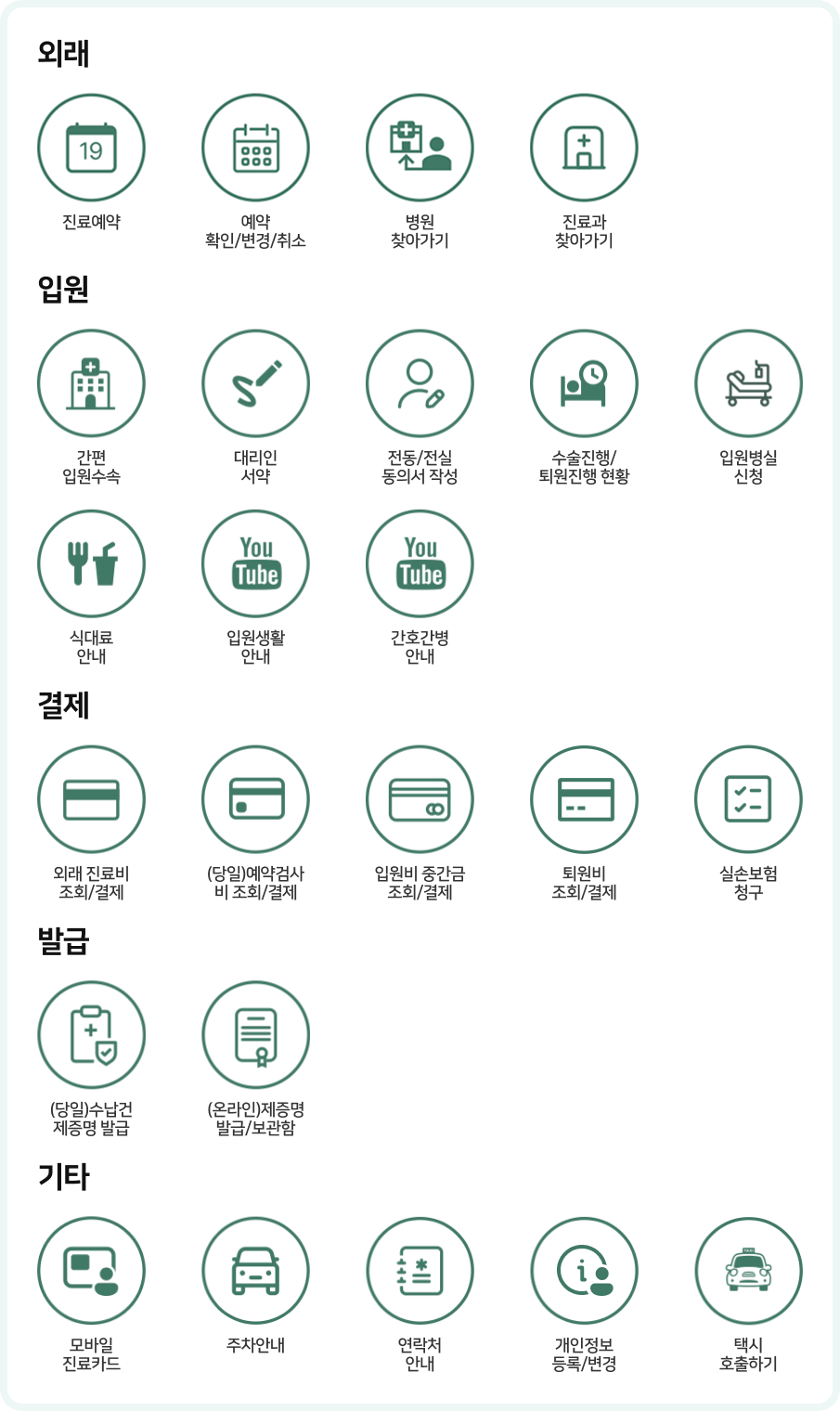This screenshot has width=840, height=1411.
Task: Open 모바일 진료카드
Action: coord(91,1272)
